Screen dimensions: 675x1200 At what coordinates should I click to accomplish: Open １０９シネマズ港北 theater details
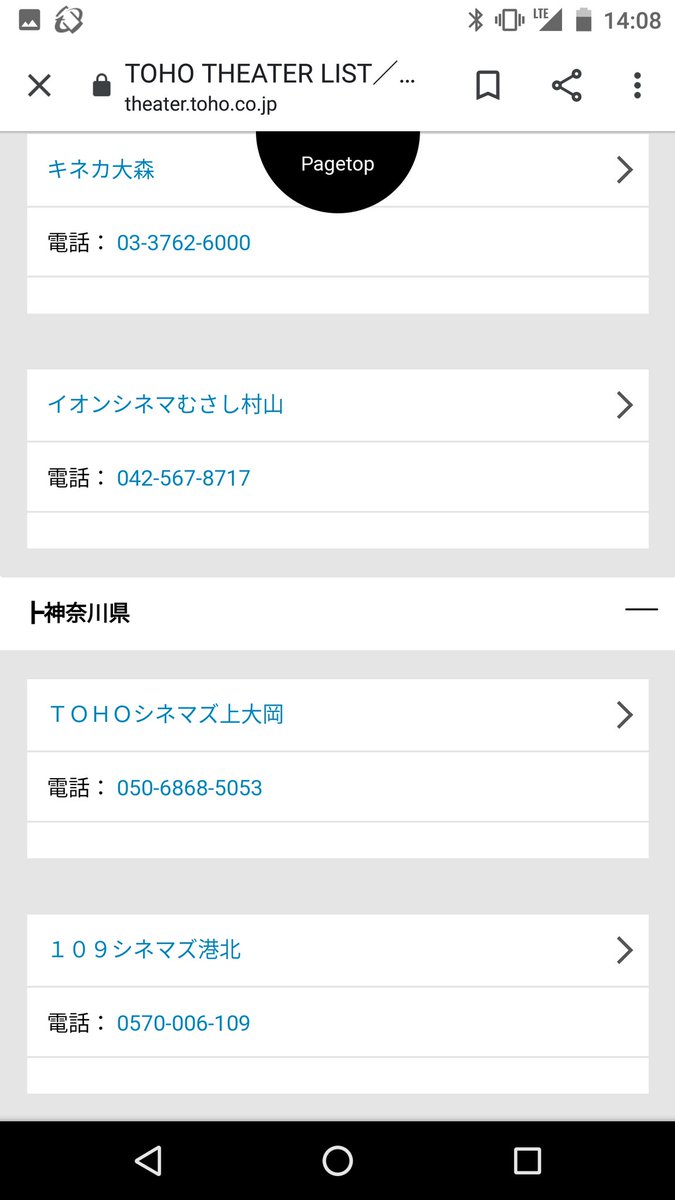(x=337, y=950)
